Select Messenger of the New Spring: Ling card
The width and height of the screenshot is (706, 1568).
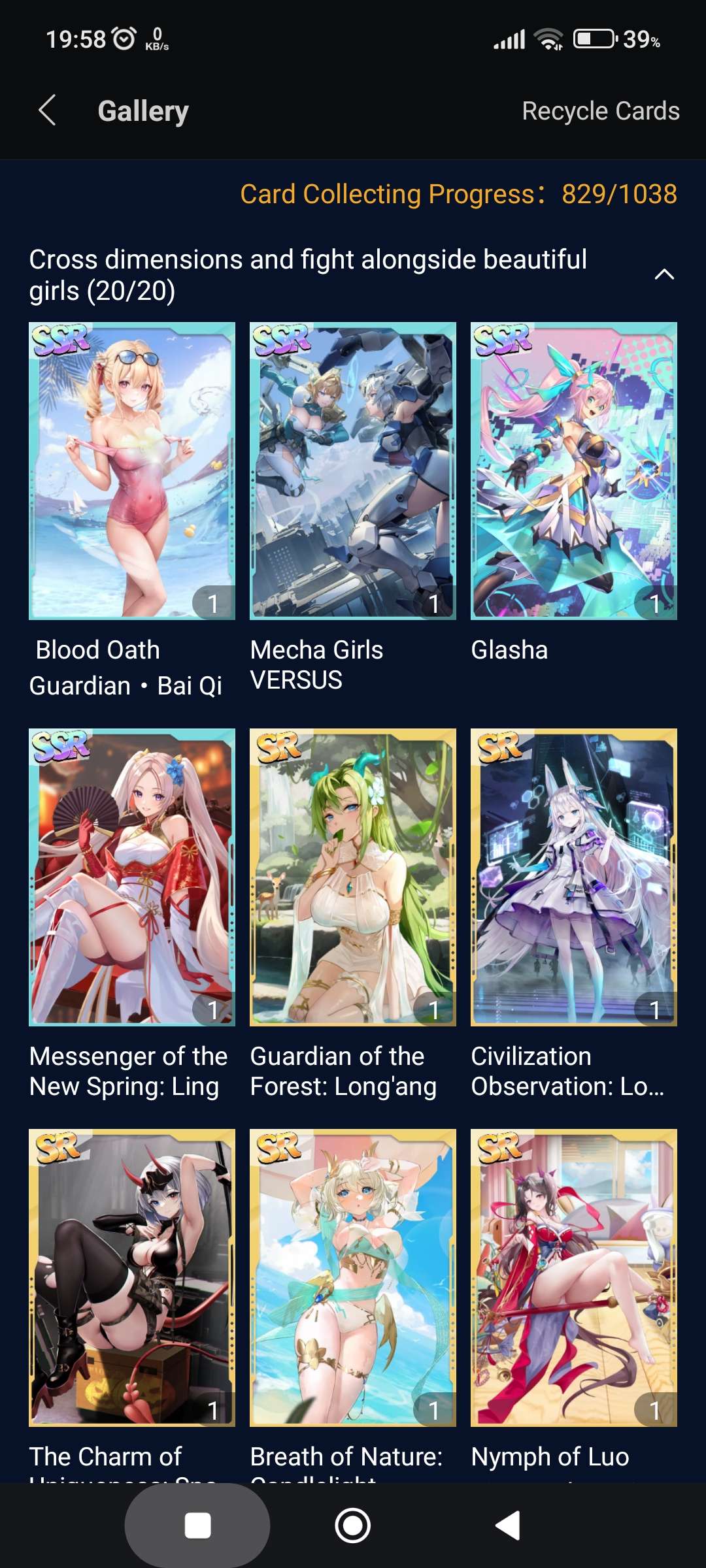point(132,877)
